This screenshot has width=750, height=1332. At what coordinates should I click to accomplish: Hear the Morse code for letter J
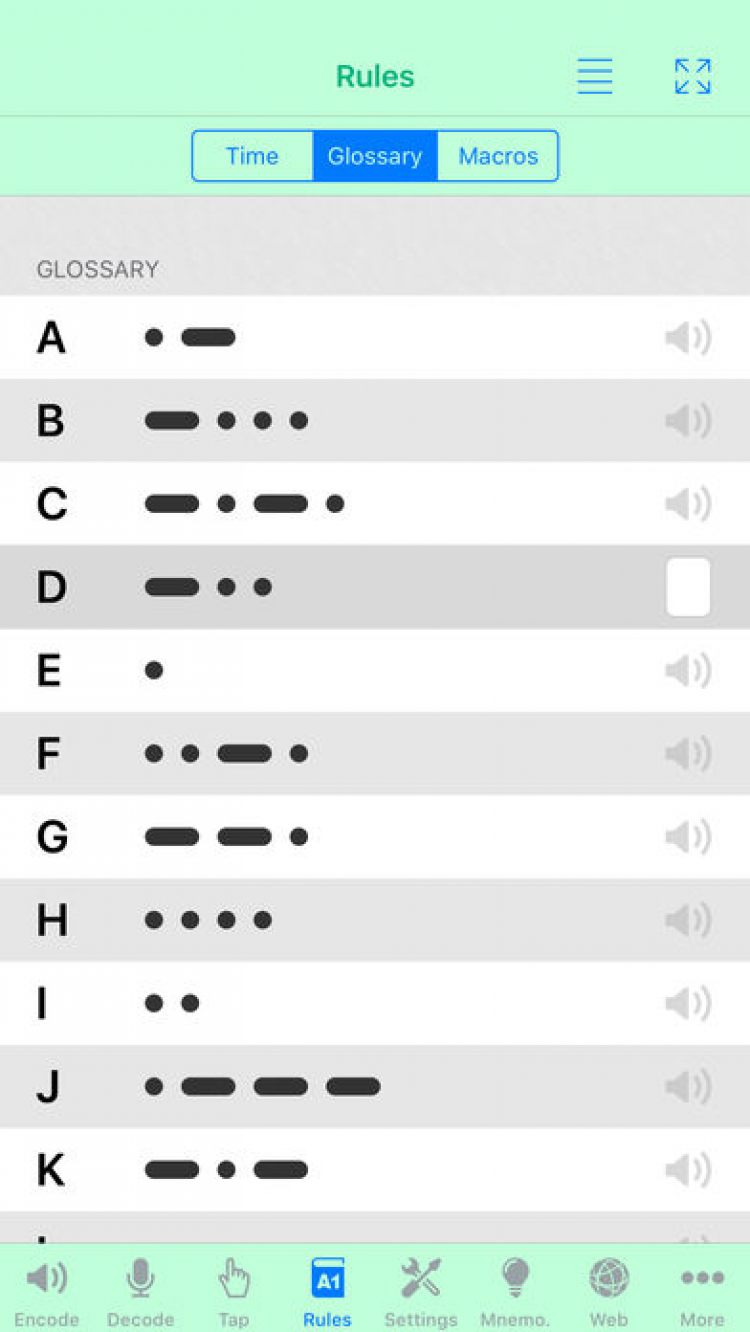(x=688, y=1086)
